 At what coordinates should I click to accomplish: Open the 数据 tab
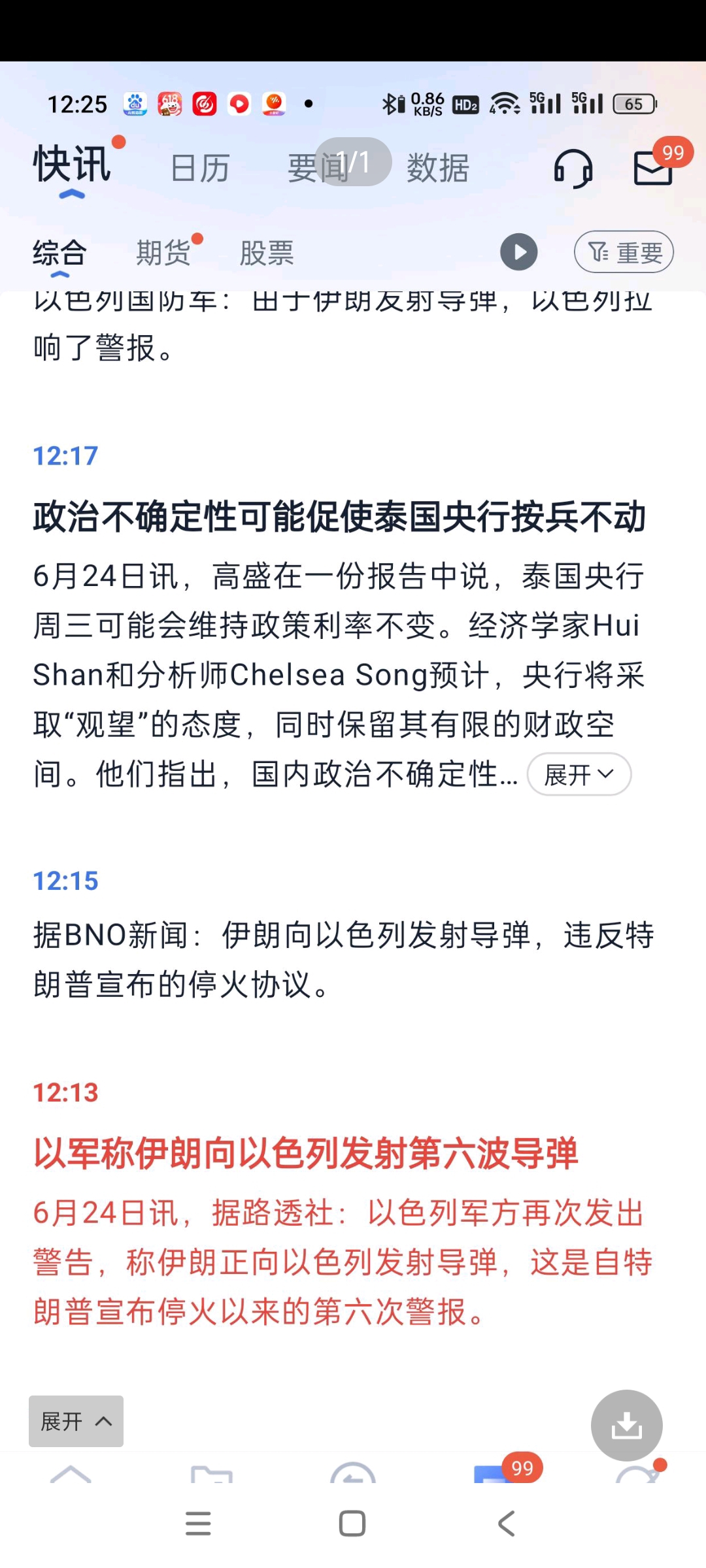coord(438,169)
